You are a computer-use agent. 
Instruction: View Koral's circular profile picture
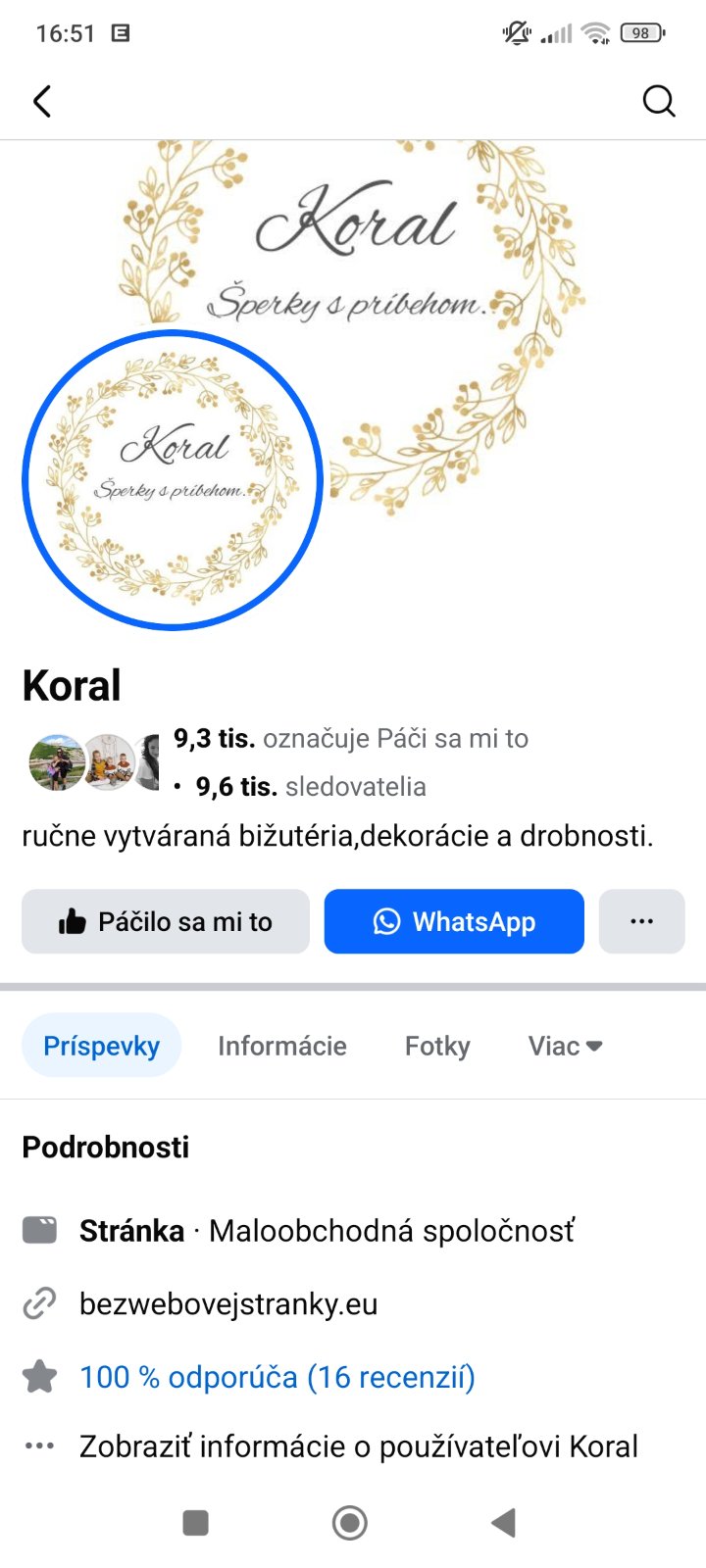pos(173,480)
